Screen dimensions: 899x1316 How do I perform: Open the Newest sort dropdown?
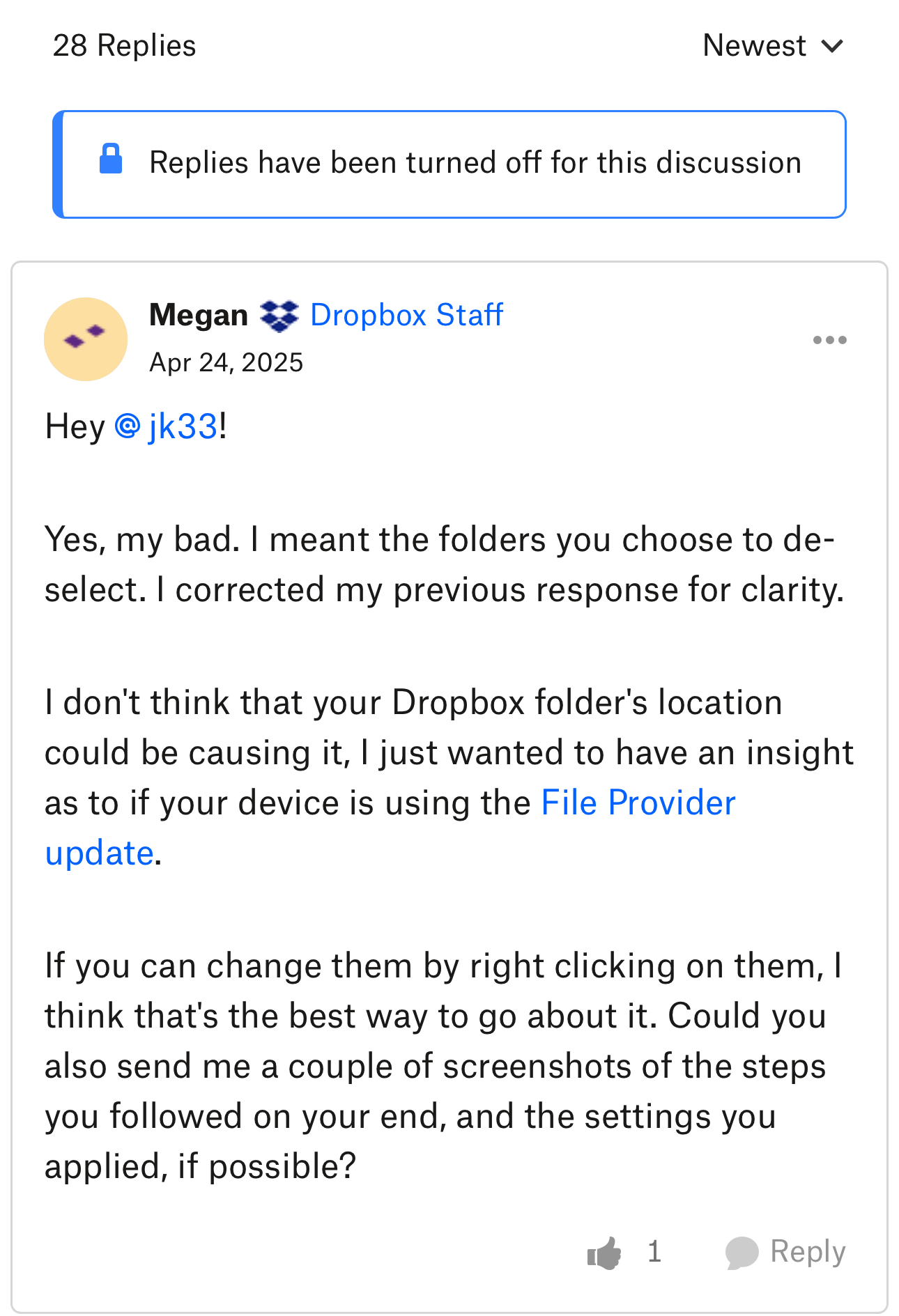coord(772,46)
